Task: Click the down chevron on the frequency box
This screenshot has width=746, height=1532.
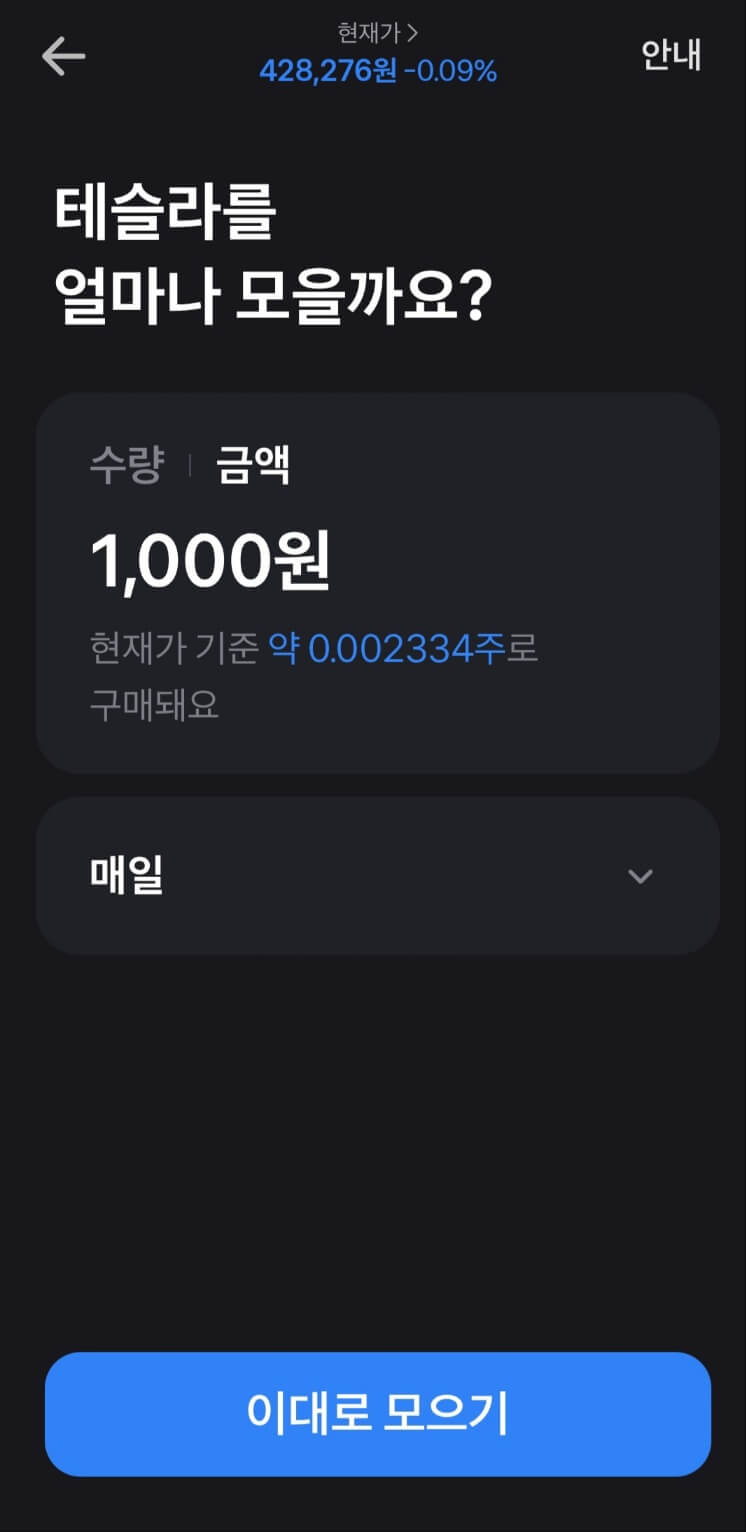Action: 641,877
